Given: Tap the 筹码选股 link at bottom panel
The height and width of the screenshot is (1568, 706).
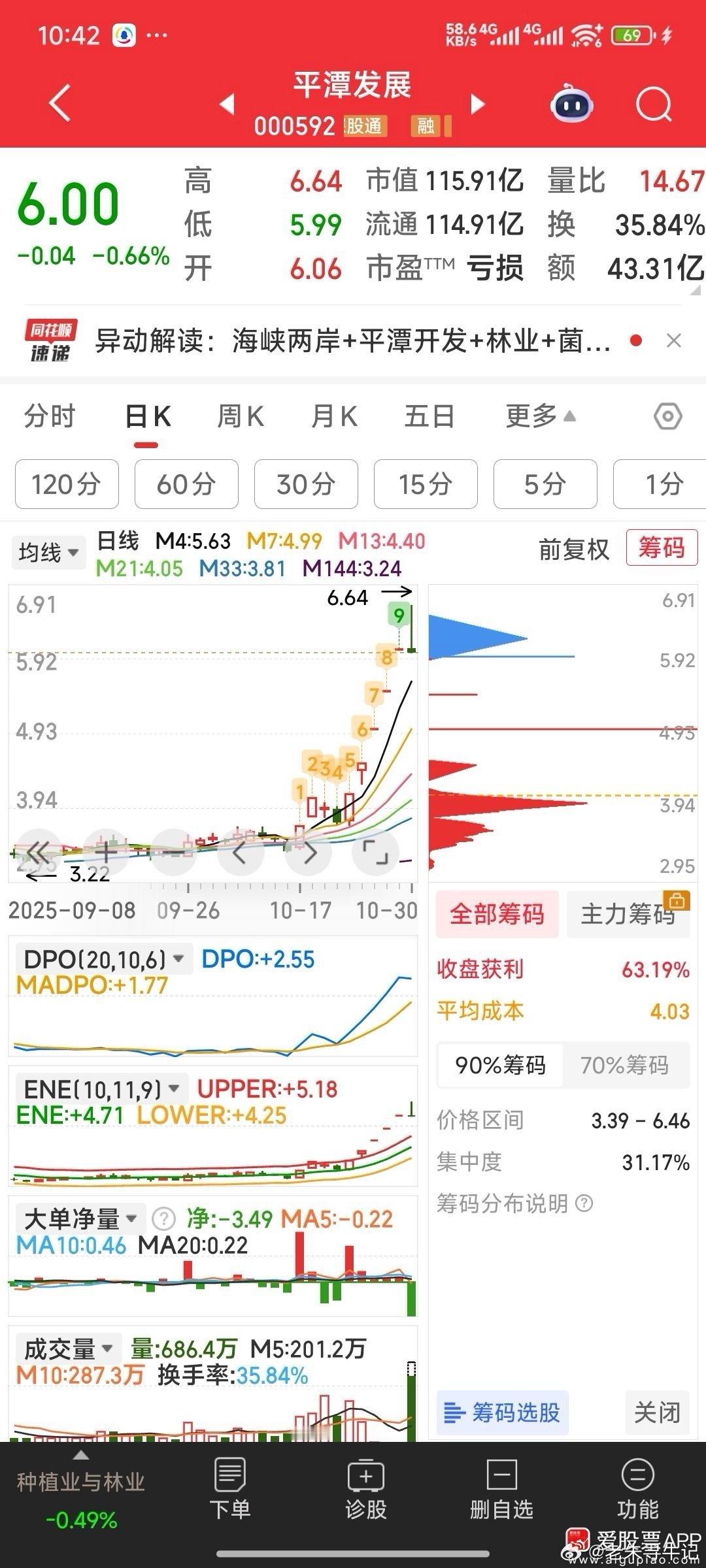Looking at the screenshot, I should point(502,1413).
